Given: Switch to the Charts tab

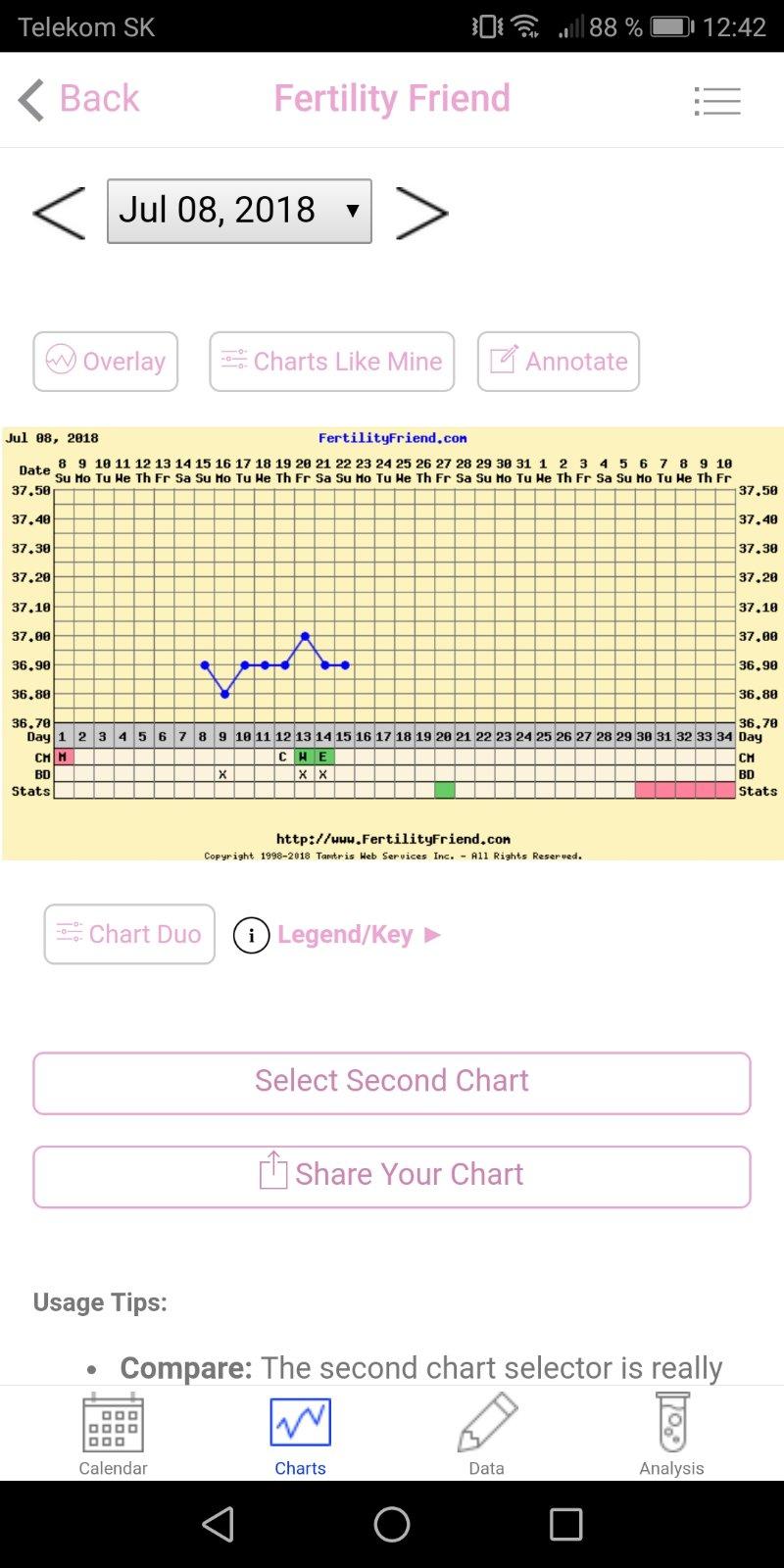Looking at the screenshot, I should pyautogui.click(x=300, y=1434).
